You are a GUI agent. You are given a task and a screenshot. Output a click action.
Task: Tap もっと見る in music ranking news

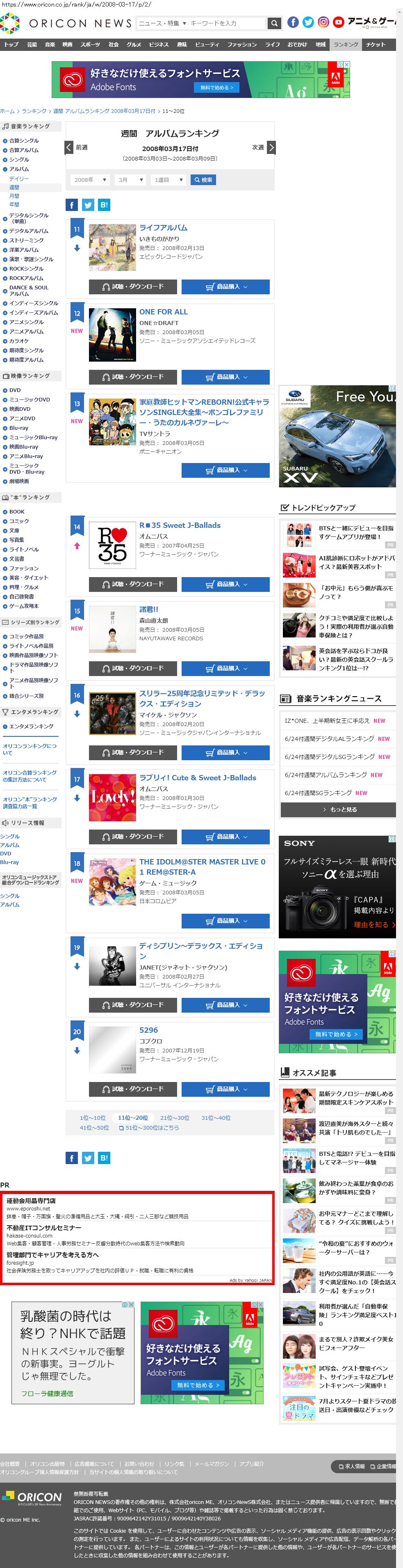tap(338, 809)
